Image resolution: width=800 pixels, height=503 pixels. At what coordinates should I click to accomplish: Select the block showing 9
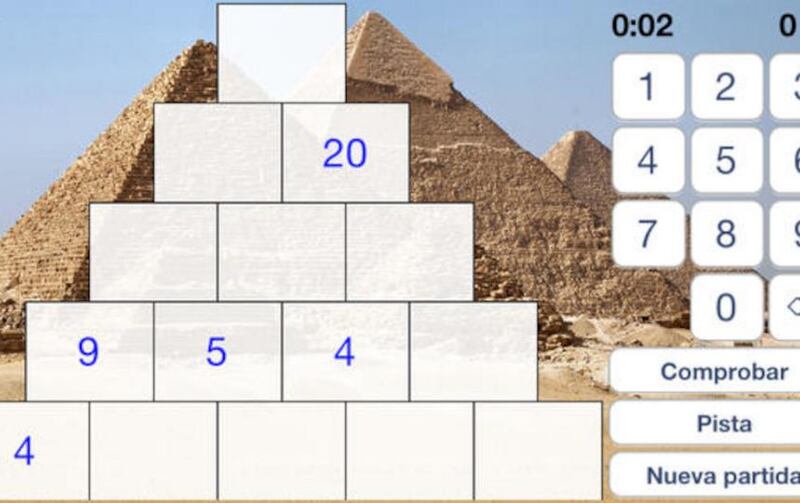(89, 351)
